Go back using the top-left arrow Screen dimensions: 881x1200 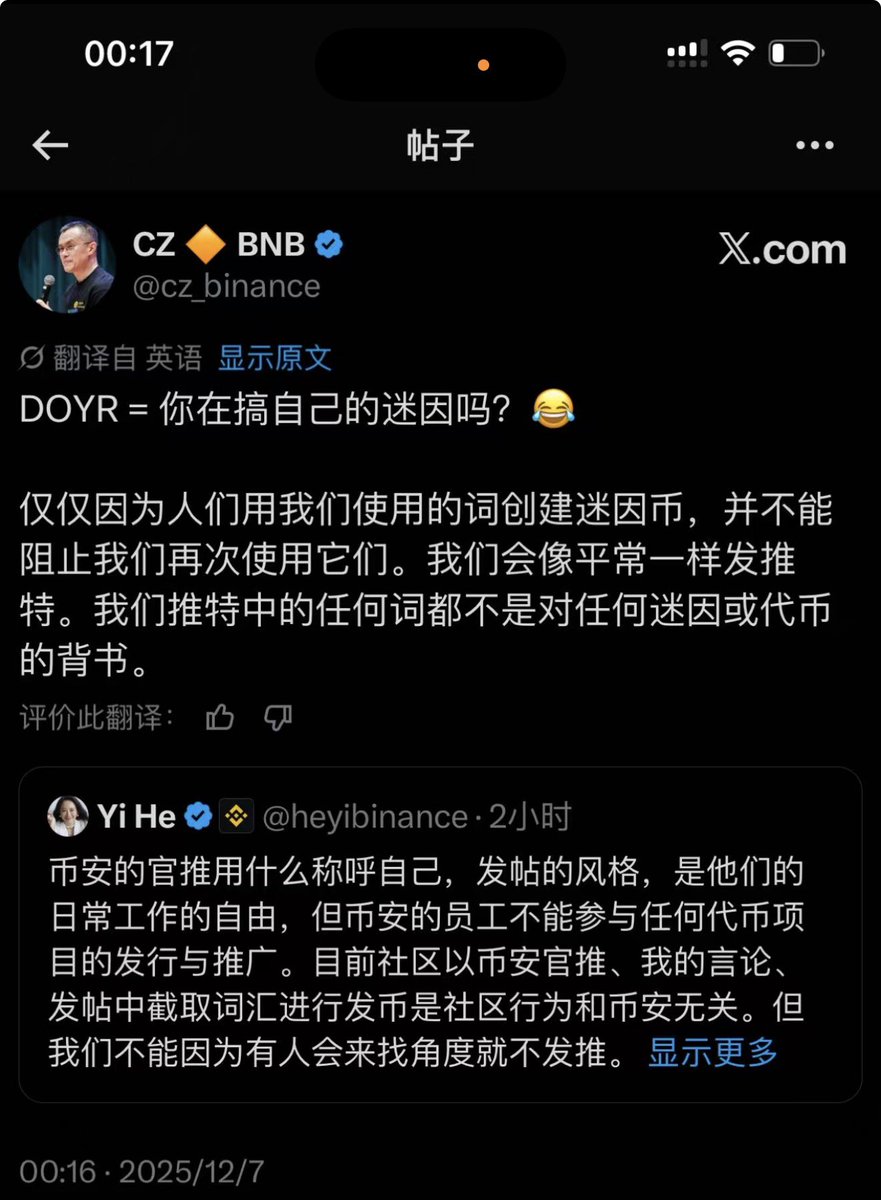click(x=50, y=146)
